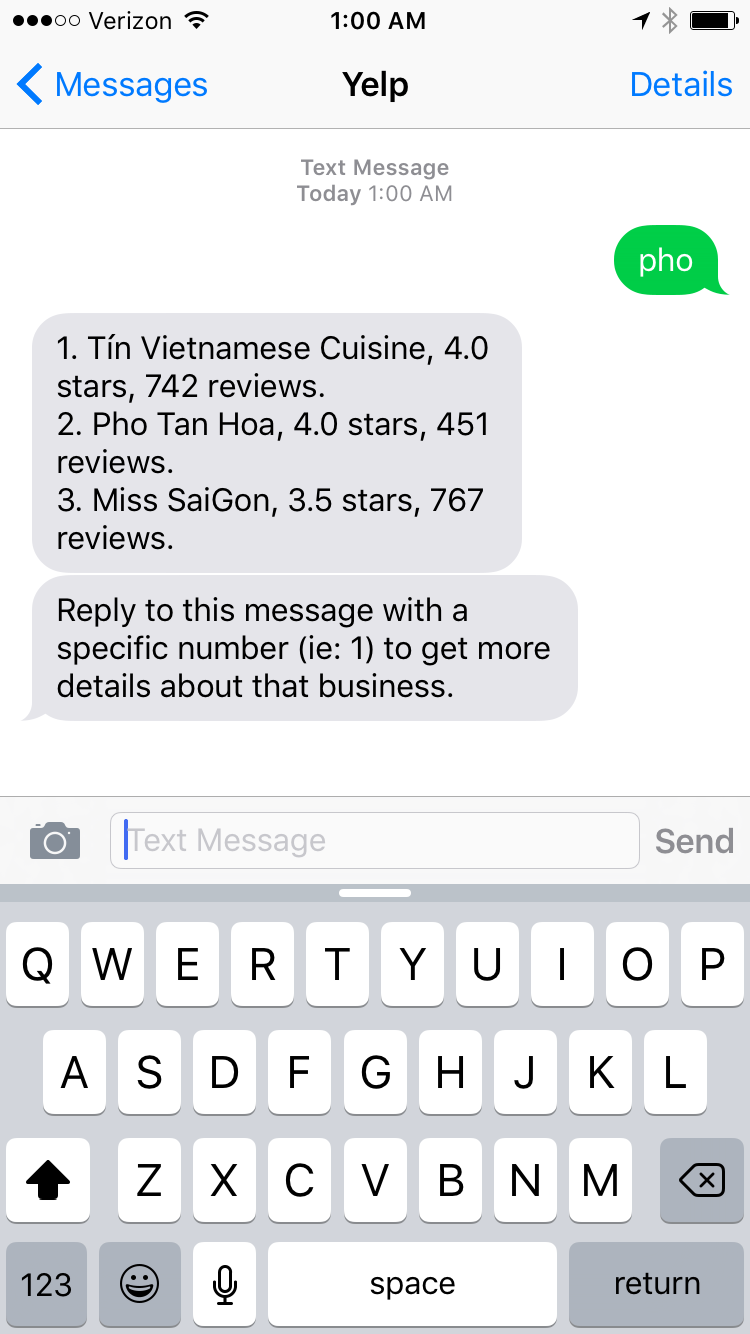
Task: Open conversation Details
Action: [x=681, y=85]
